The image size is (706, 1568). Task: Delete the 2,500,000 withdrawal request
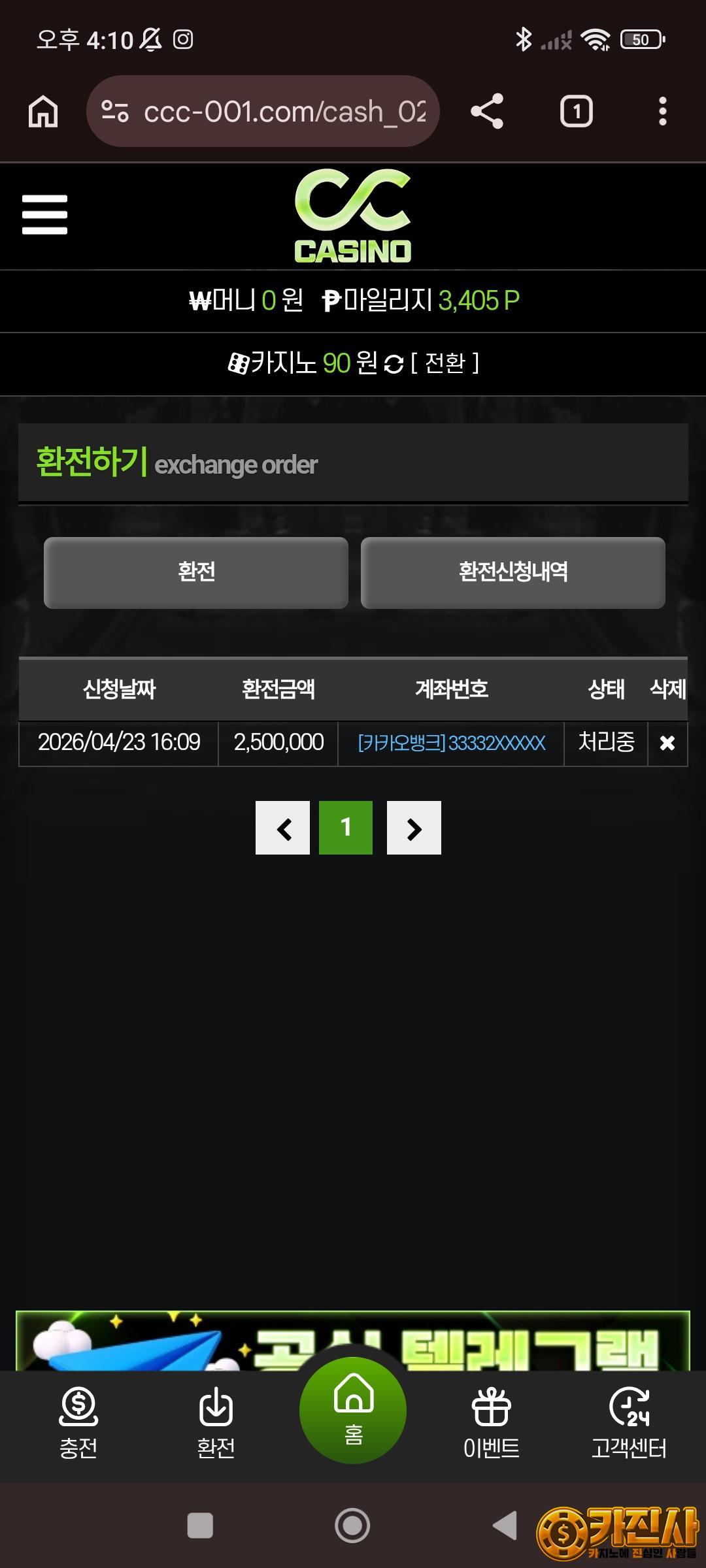point(667,743)
